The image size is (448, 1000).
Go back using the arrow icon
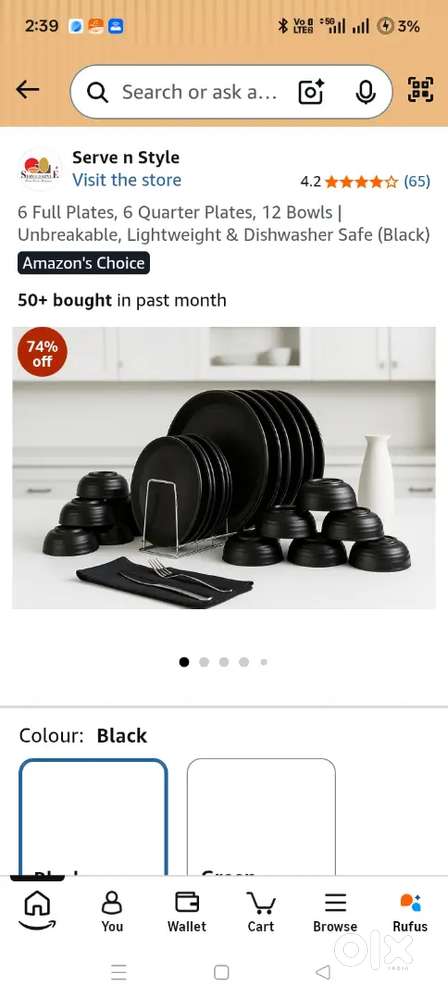pos(27,91)
